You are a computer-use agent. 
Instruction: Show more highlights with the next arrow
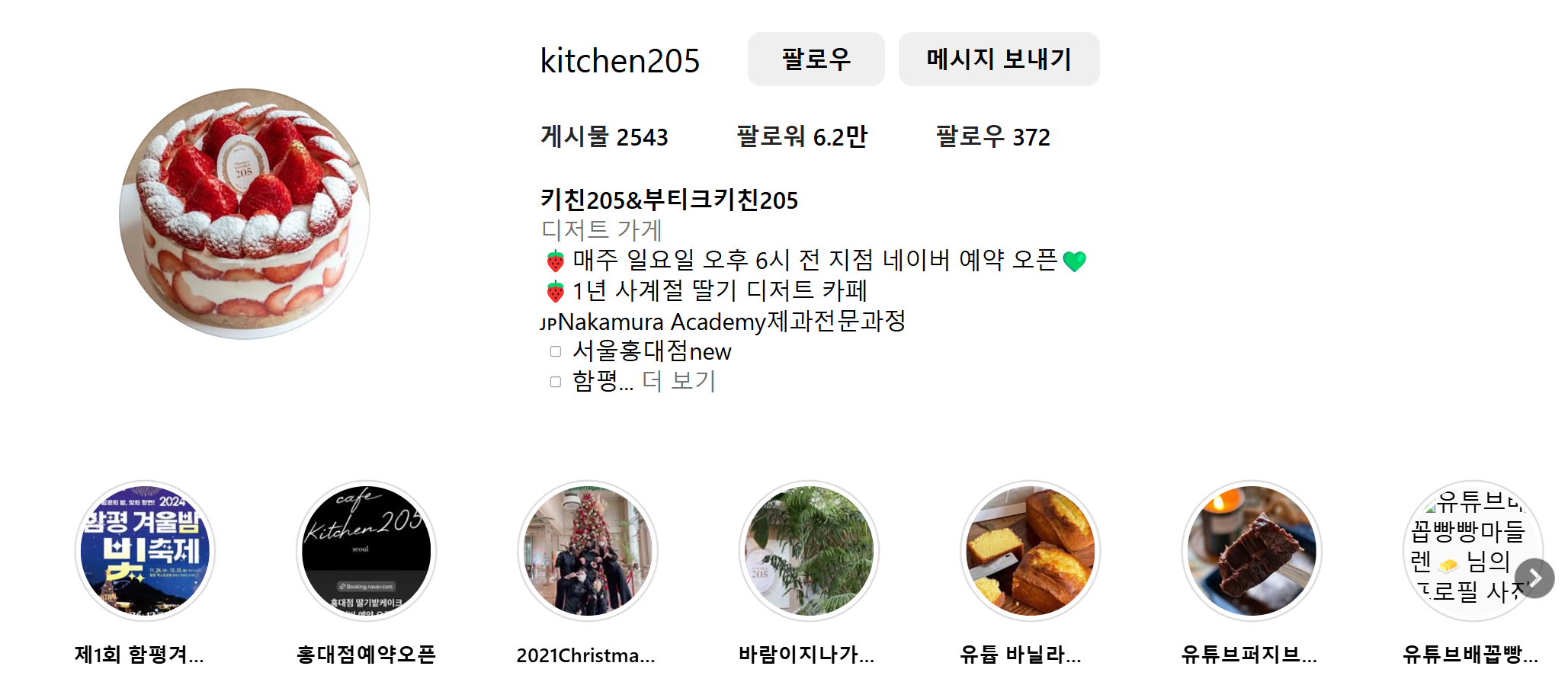(1534, 578)
